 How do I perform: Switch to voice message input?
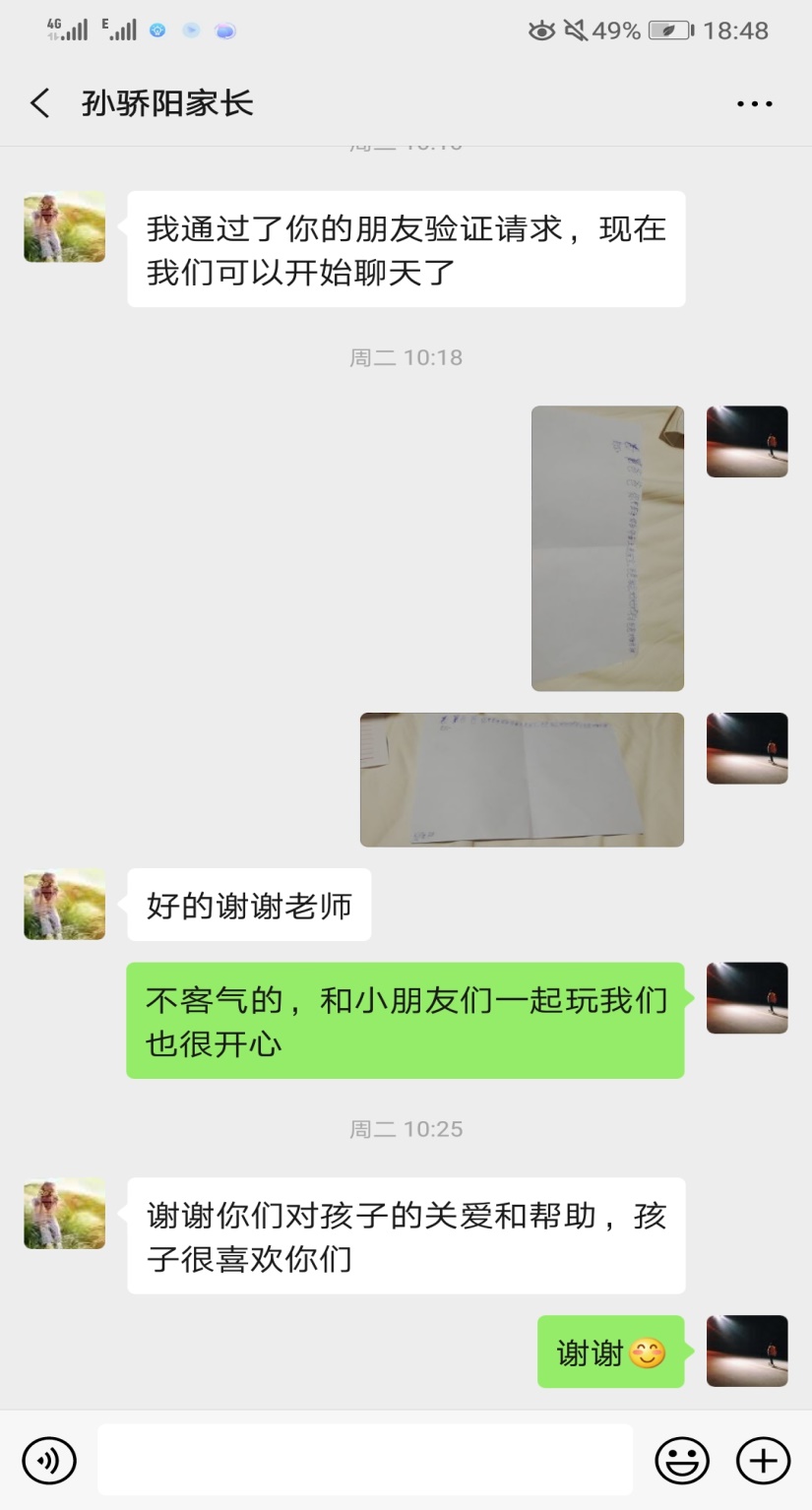[49, 1459]
